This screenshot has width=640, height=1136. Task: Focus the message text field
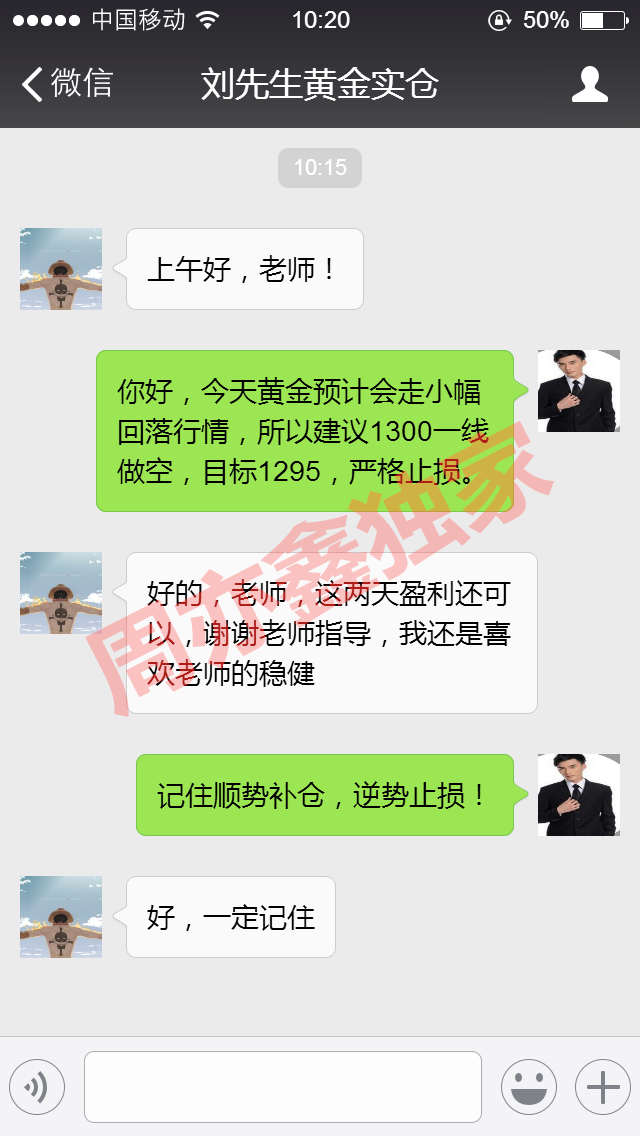(x=282, y=1086)
